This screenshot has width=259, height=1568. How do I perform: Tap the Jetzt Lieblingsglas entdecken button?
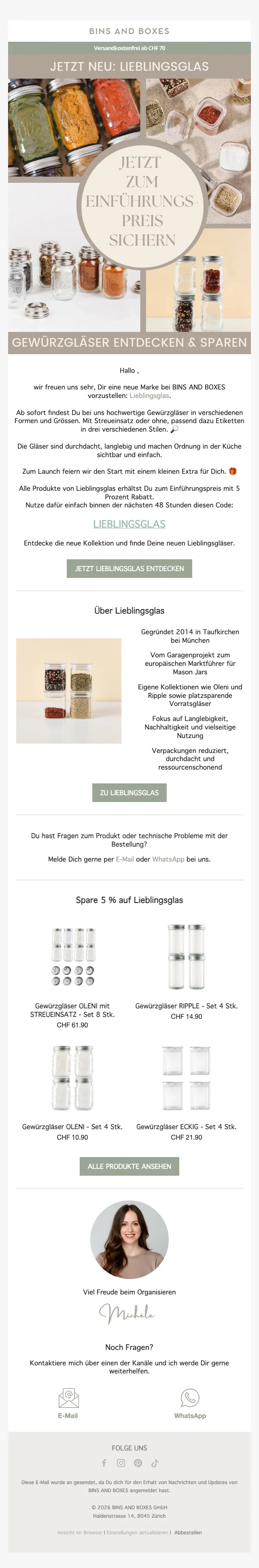click(x=129, y=569)
